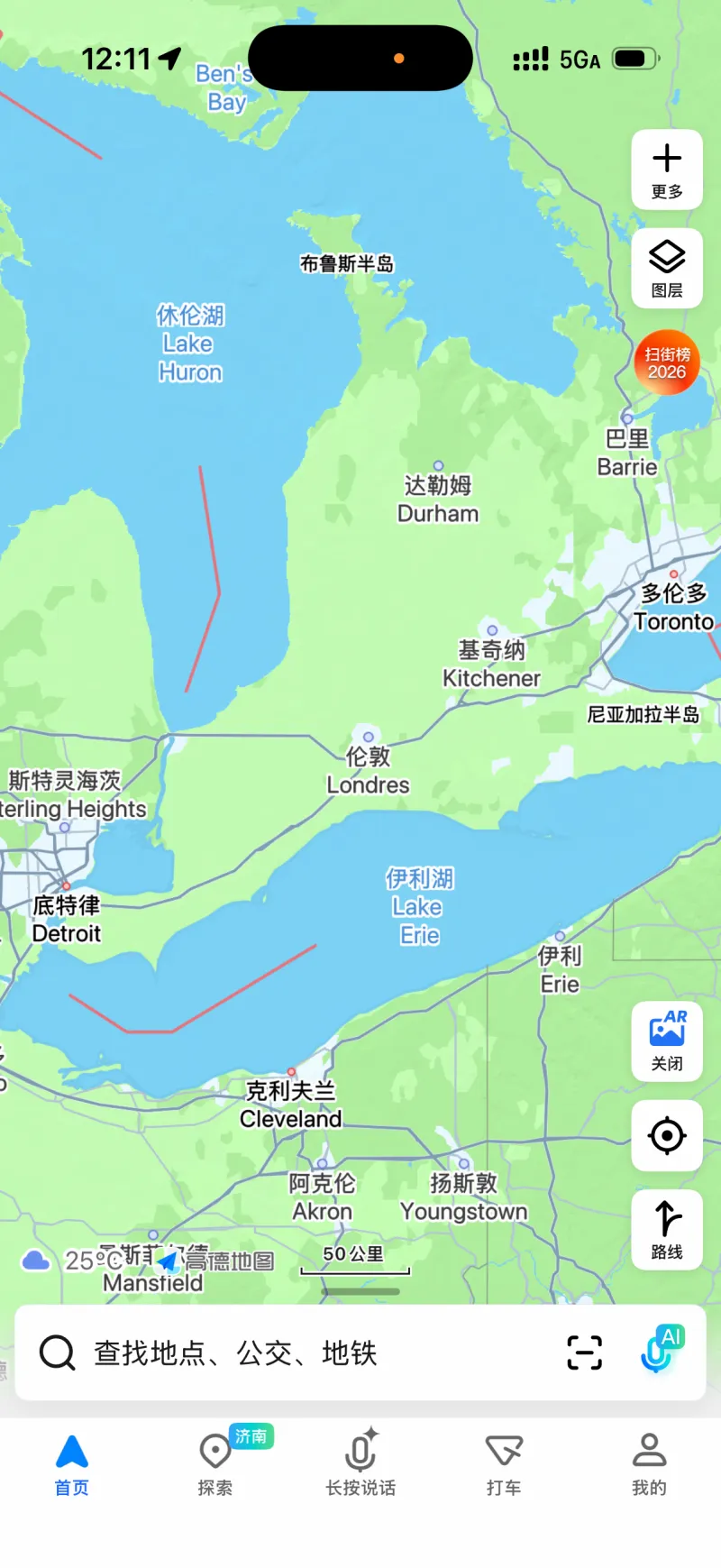Open the 路线 route planner
This screenshot has width=721, height=1568.
pyautogui.click(x=666, y=1229)
